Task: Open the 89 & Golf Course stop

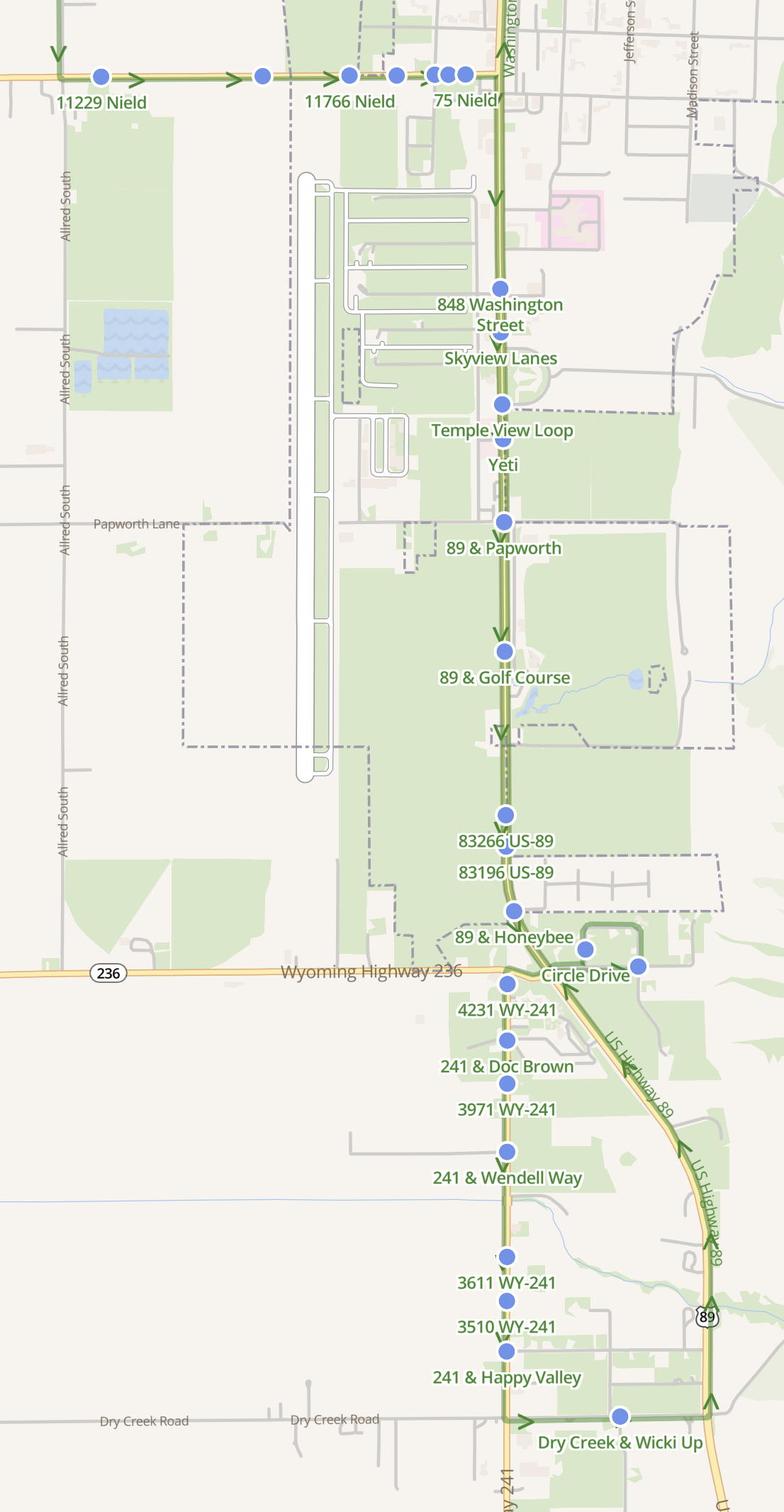Action: pyautogui.click(x=505, y=652)
